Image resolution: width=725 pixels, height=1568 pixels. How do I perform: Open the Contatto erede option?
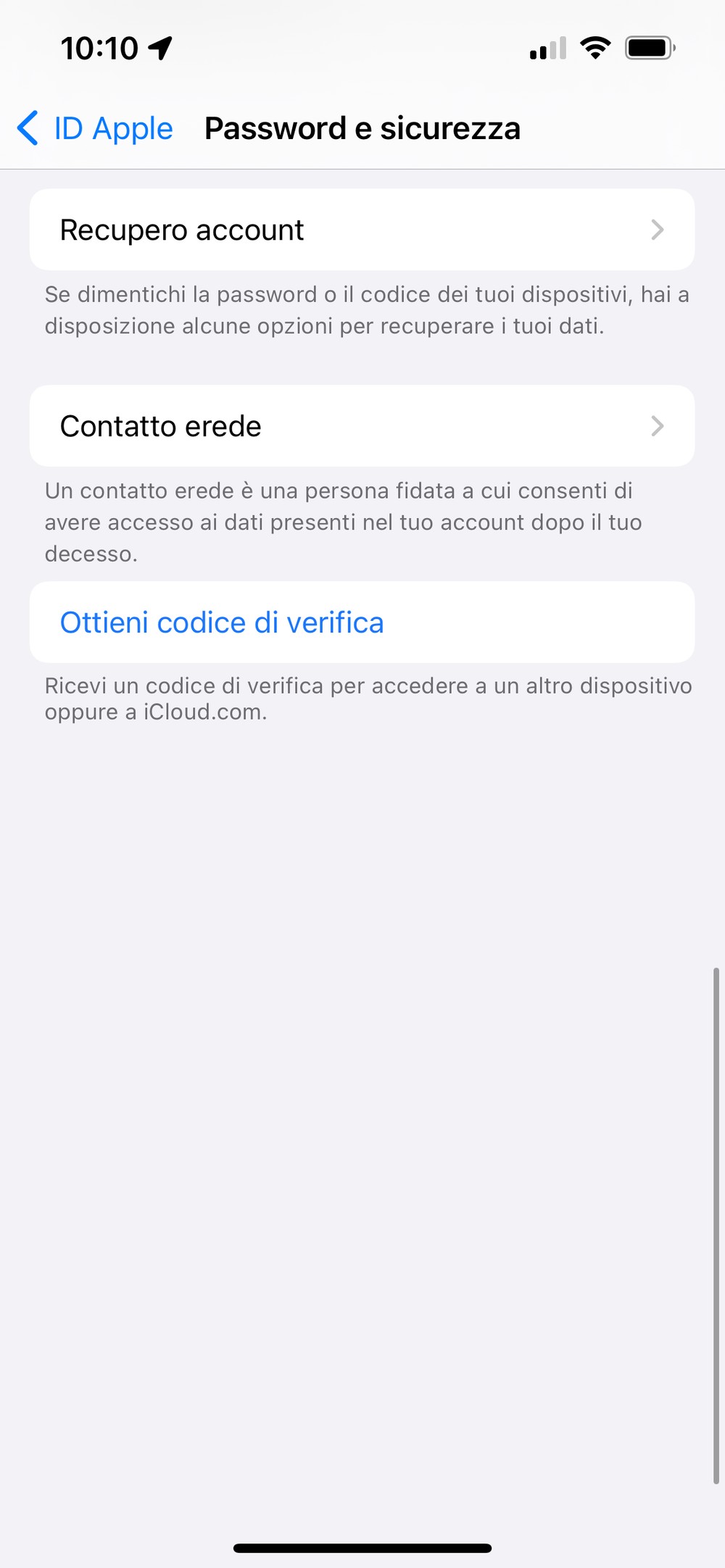tap(362, 426)
